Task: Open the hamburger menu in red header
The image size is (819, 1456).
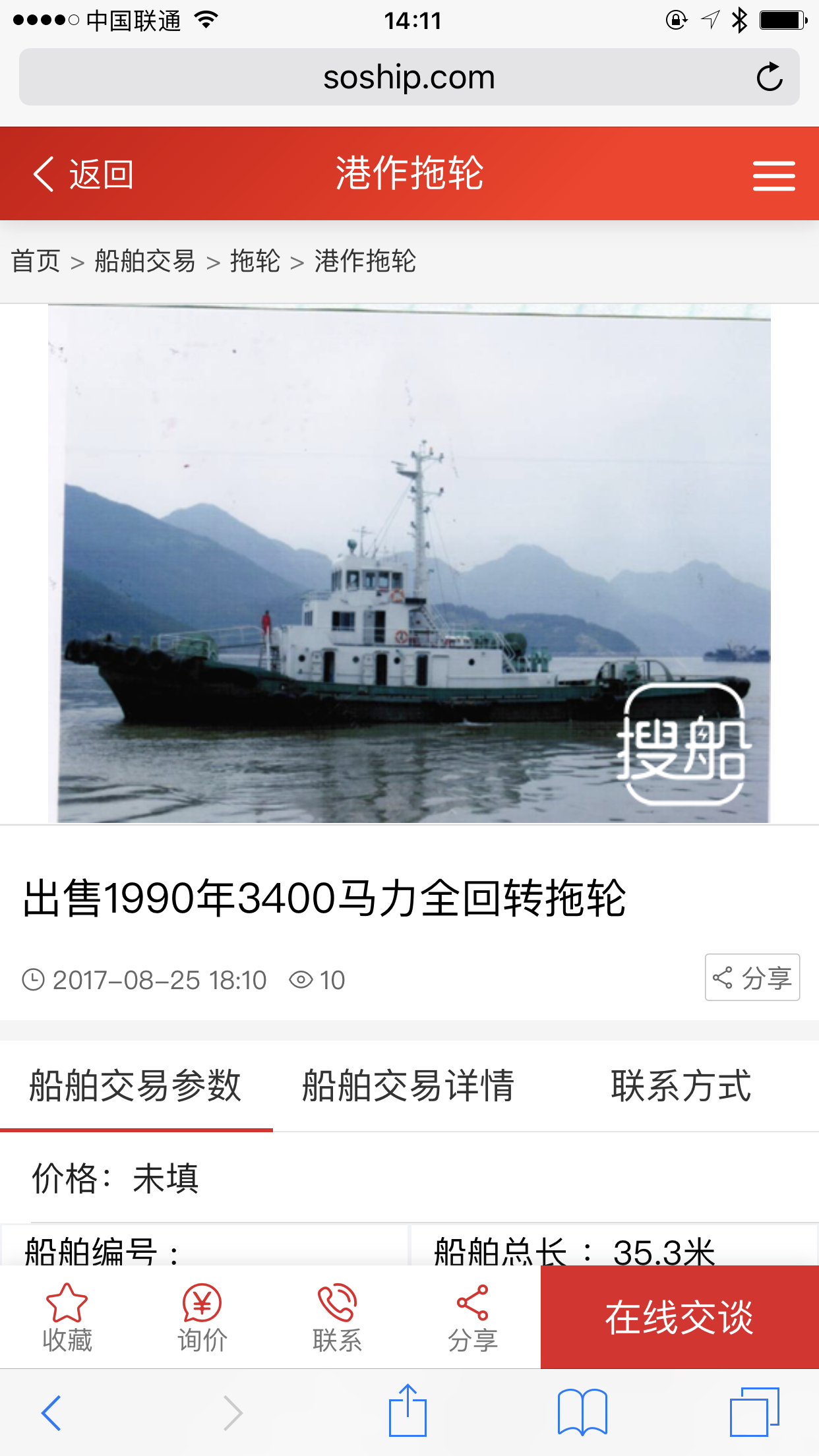Action: tap(773, 174)
